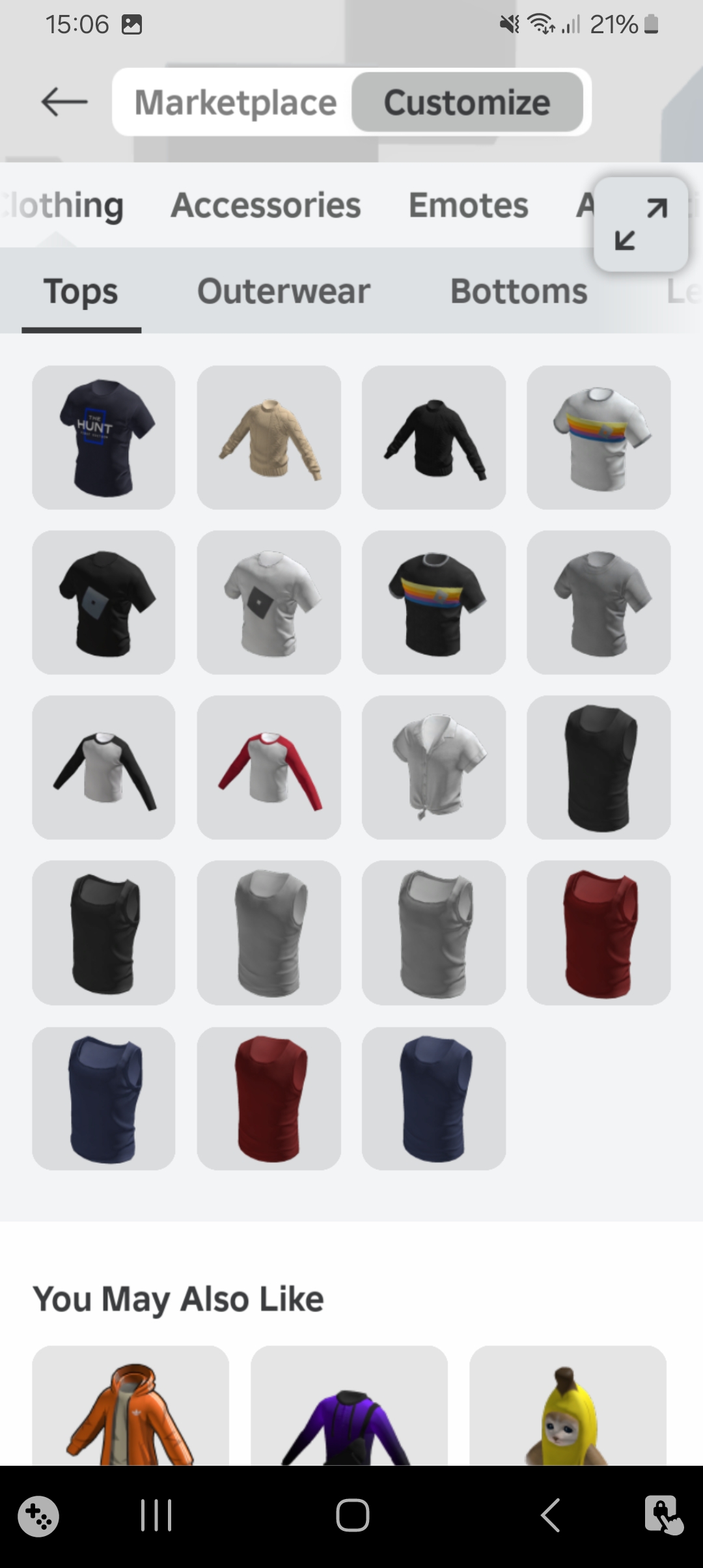Equip the black long-sleeve sweater
The width and height of the screenshot is (703, 1568).
[x=434, y=438]
